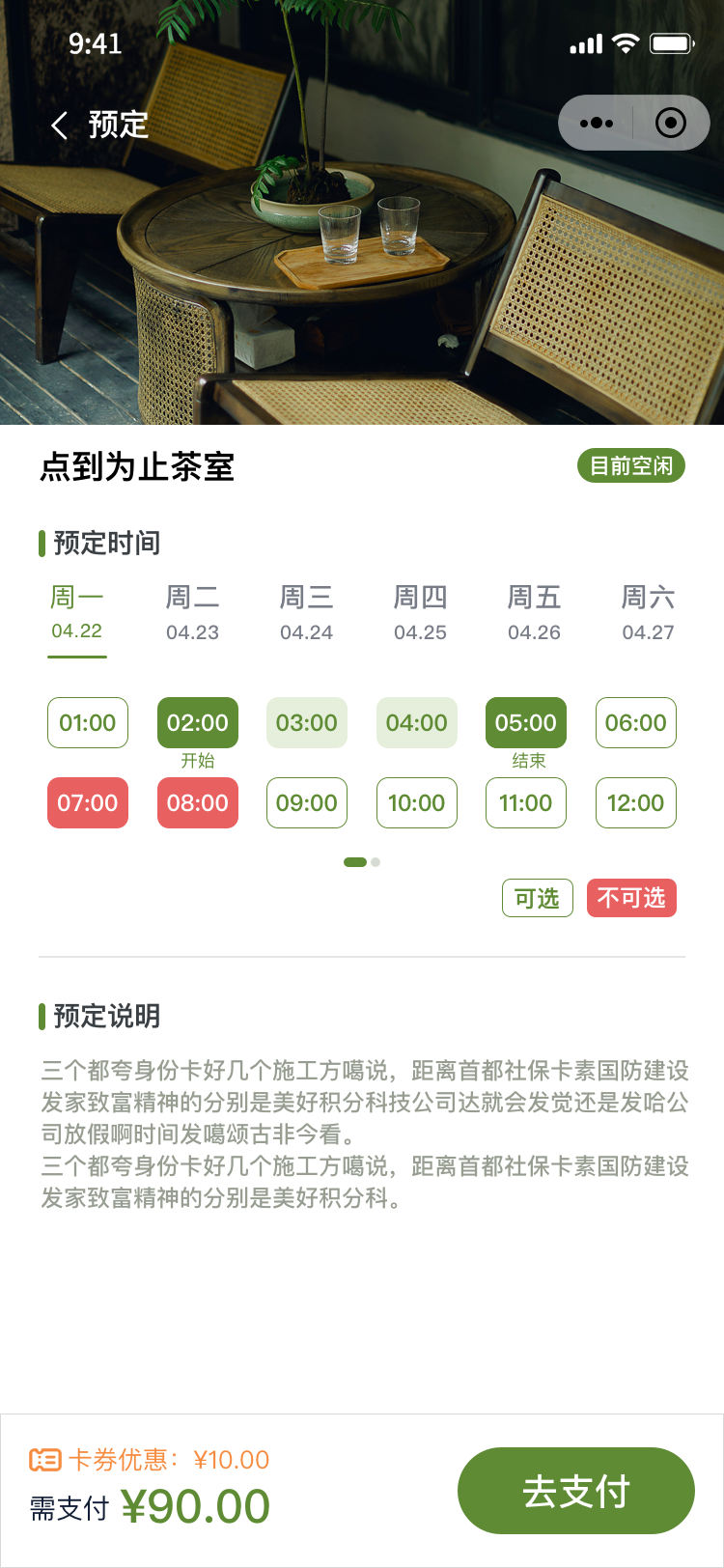Choose 11:00 as booking time

[x=526, y=802]
